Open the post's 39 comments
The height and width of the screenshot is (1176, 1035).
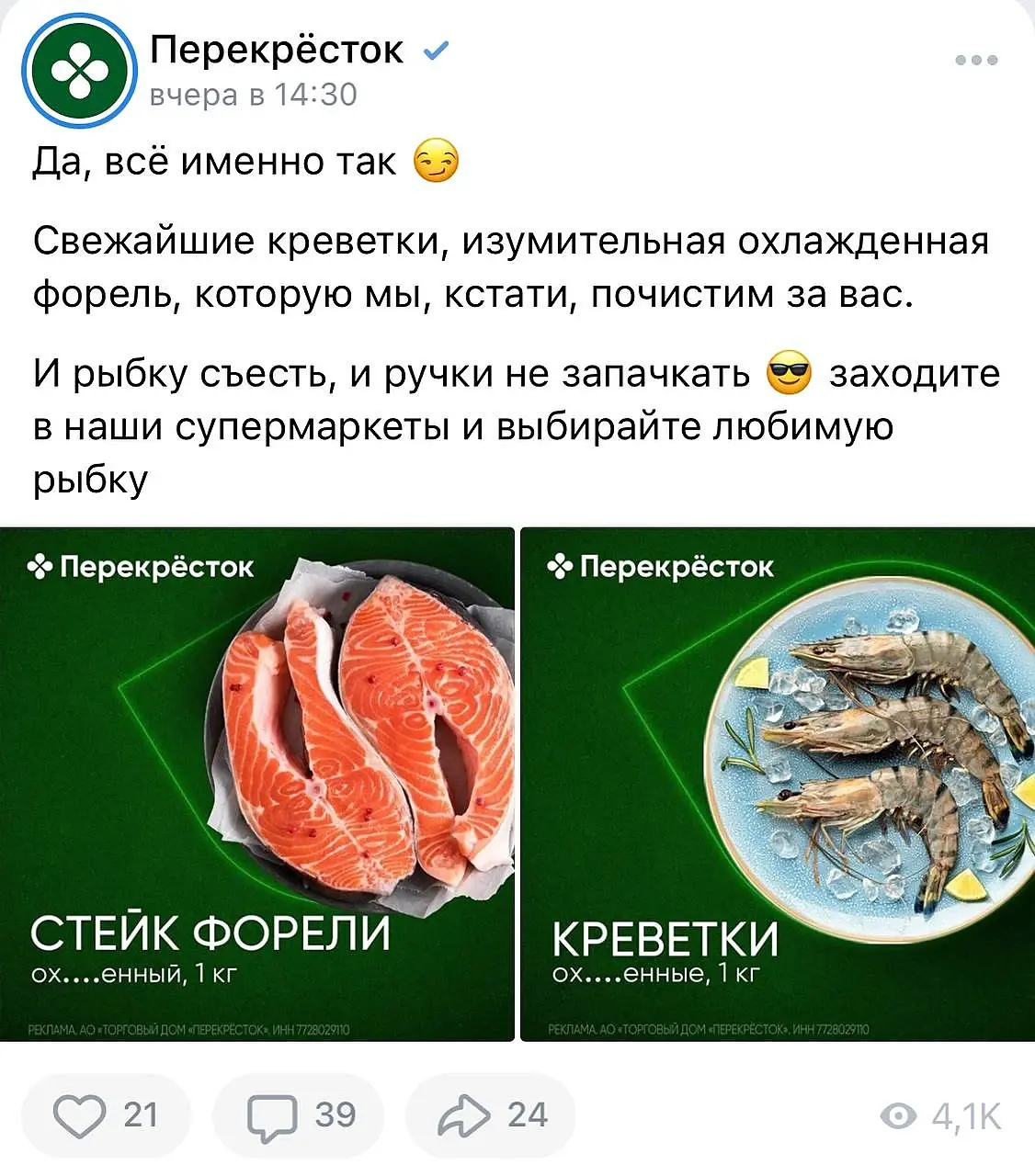tap(298, 1115)
